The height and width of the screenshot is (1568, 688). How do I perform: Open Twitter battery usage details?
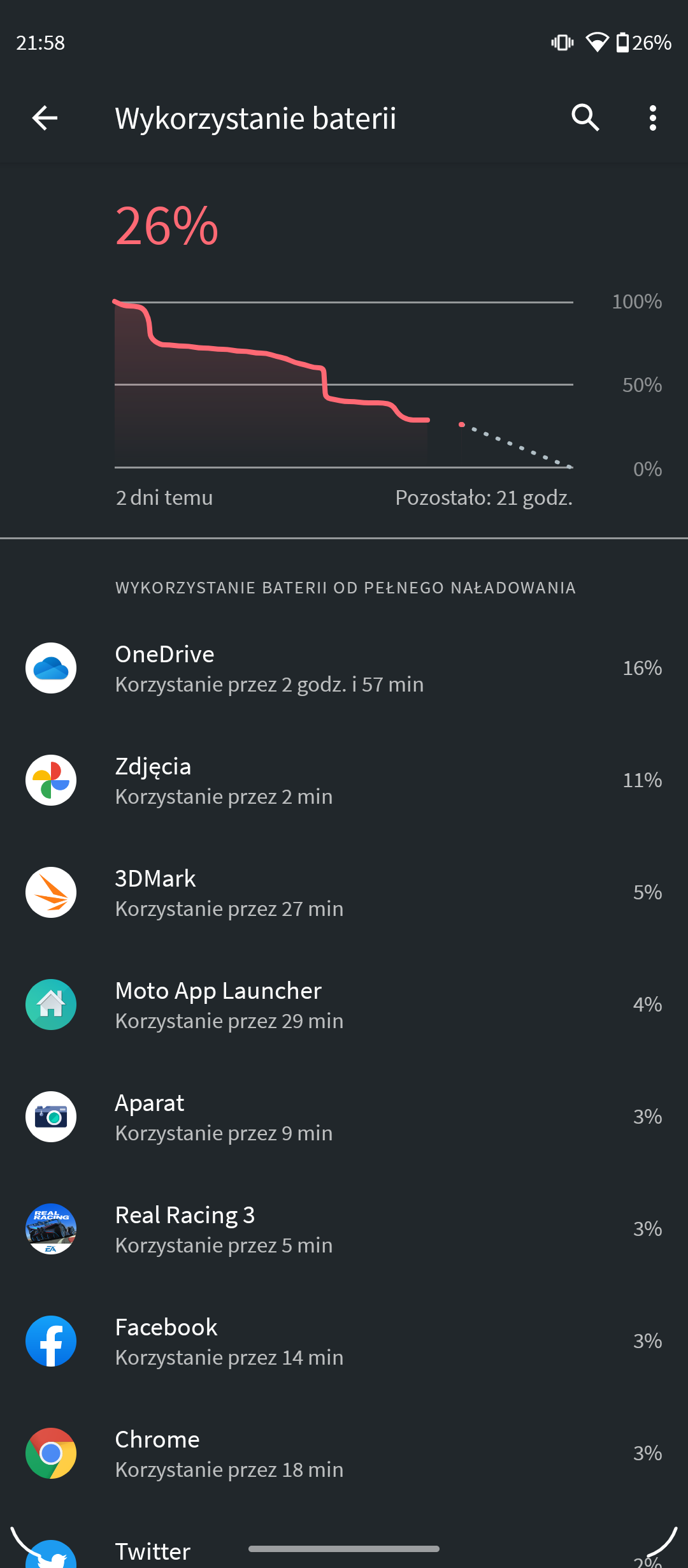pos(344,1543)
